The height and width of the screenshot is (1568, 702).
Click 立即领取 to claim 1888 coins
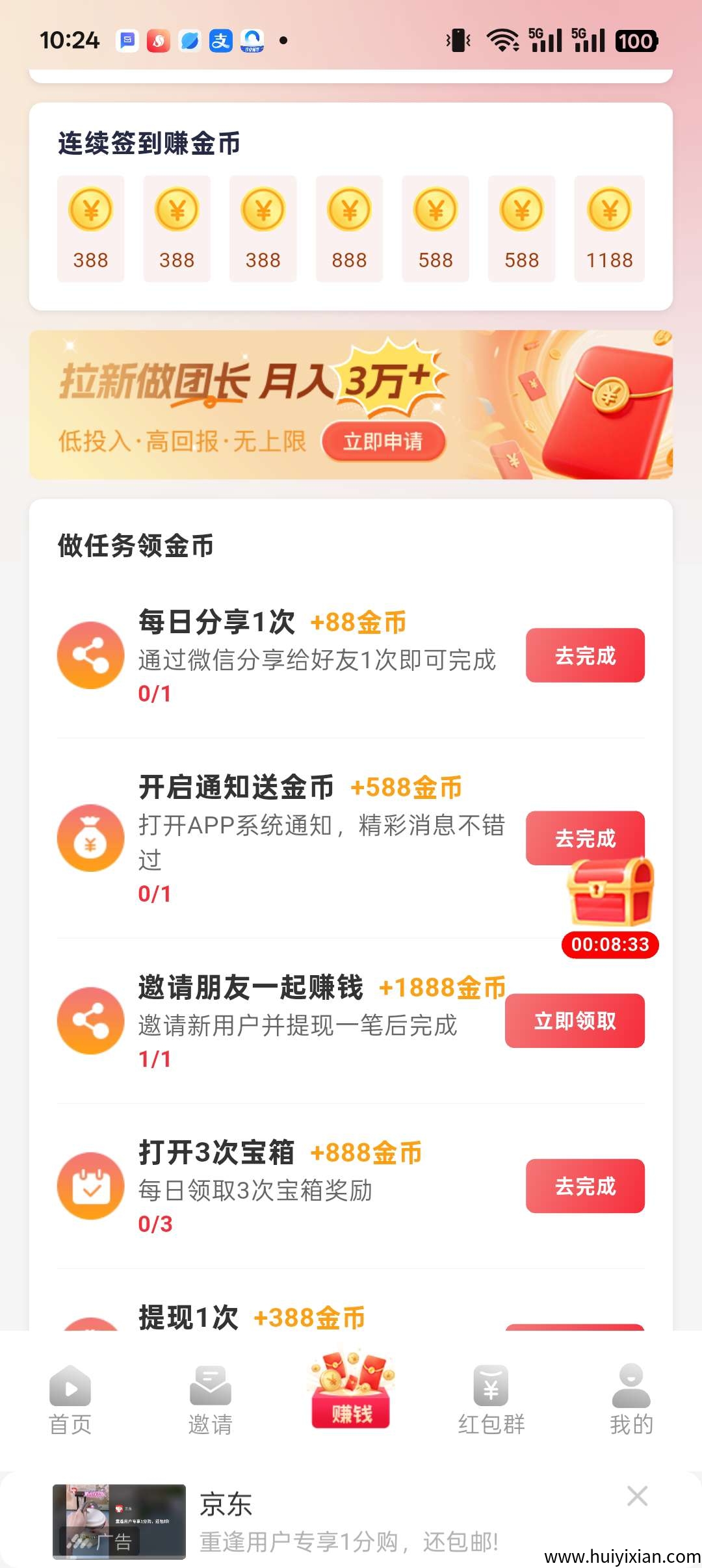click(575, 1021)
